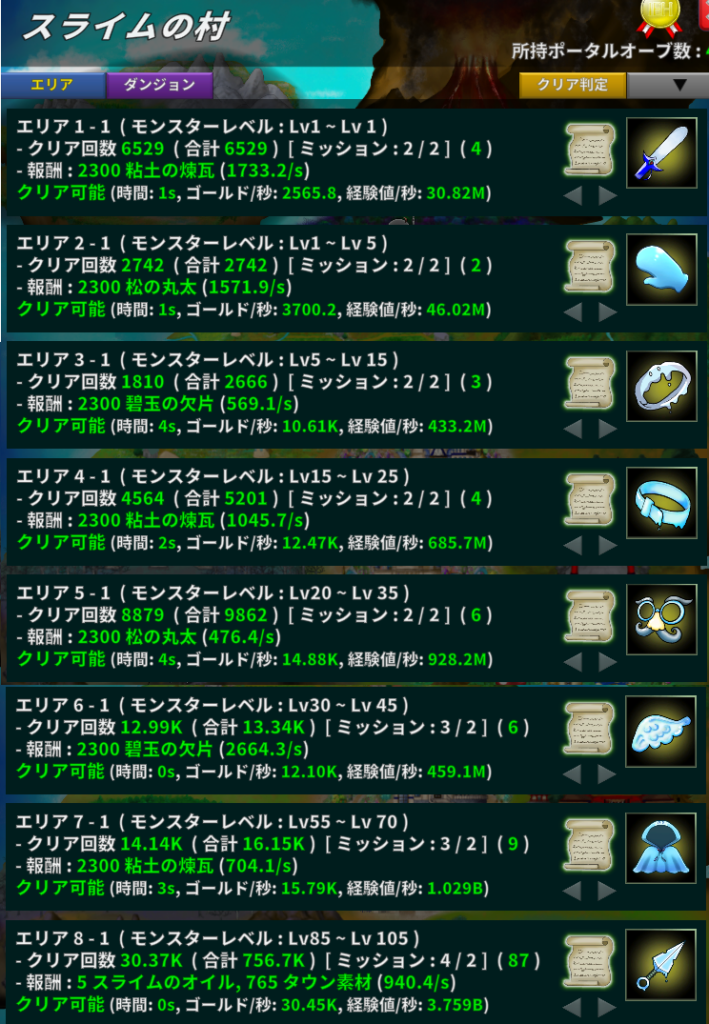This screenshot has width=709, height=1024.
Task: Tap the sword reward icon for エリア 1-1
Action: click(661, 152)
